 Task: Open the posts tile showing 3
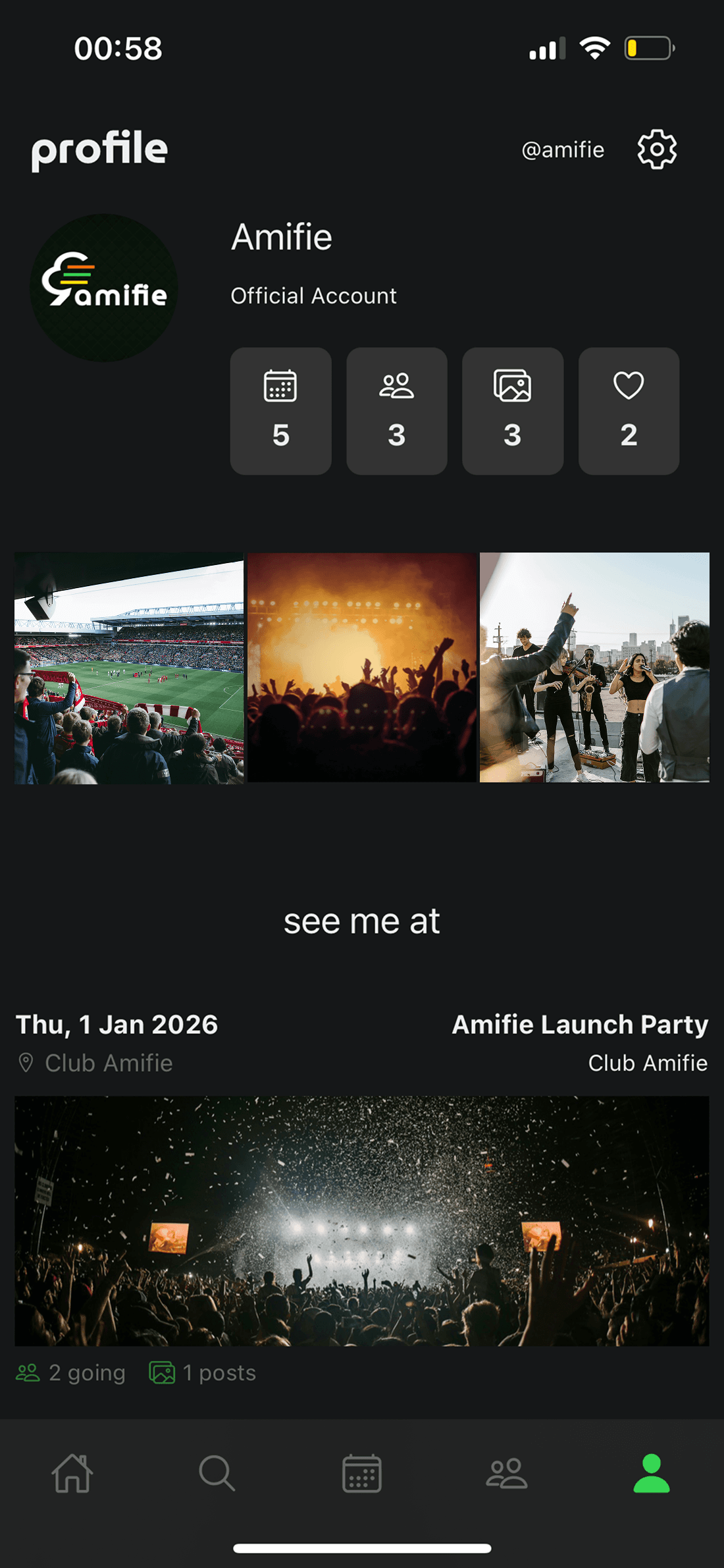point(513,411)
